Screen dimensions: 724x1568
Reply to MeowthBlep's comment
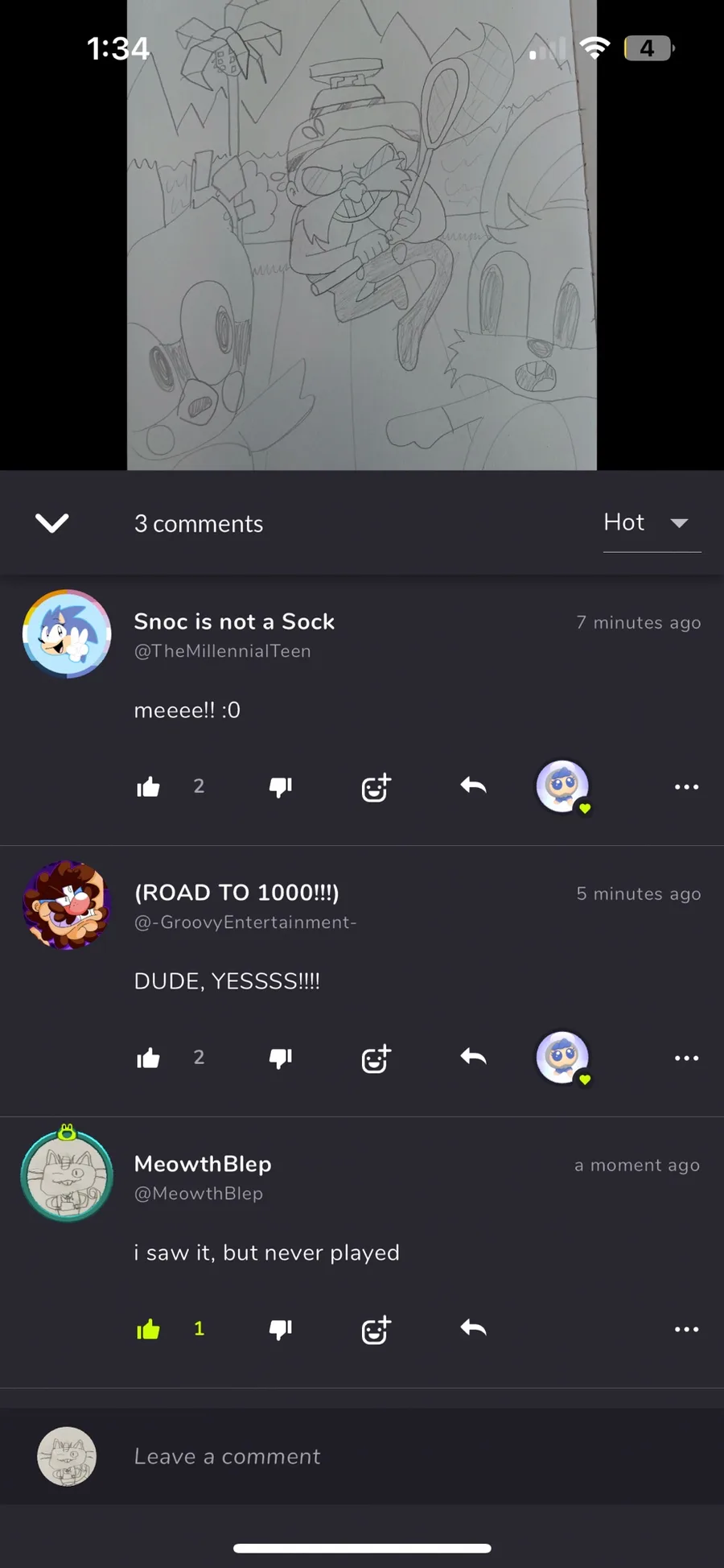[473, 1328]
